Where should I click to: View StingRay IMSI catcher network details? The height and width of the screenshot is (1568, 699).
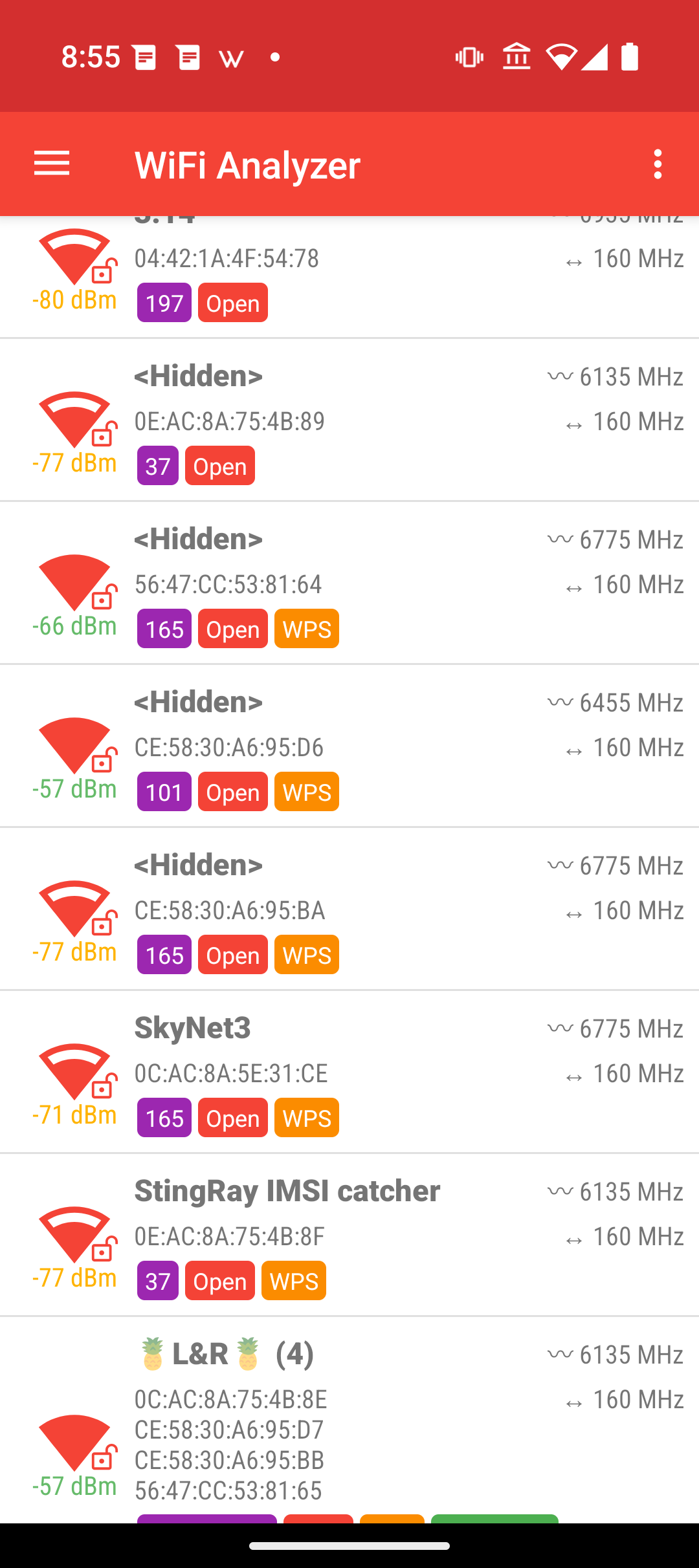click(349, 1236)
